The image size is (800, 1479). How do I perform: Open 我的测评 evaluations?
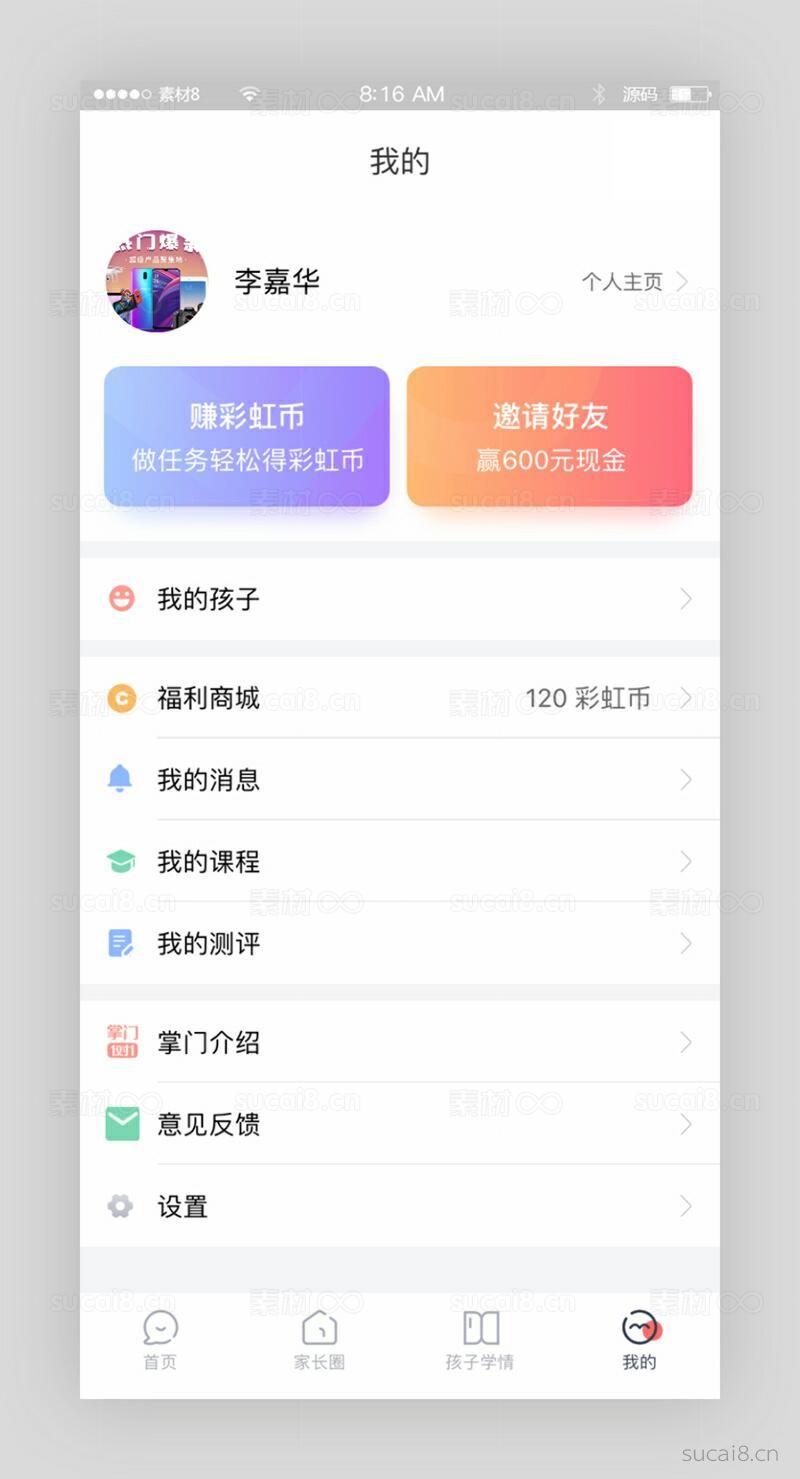400,943
